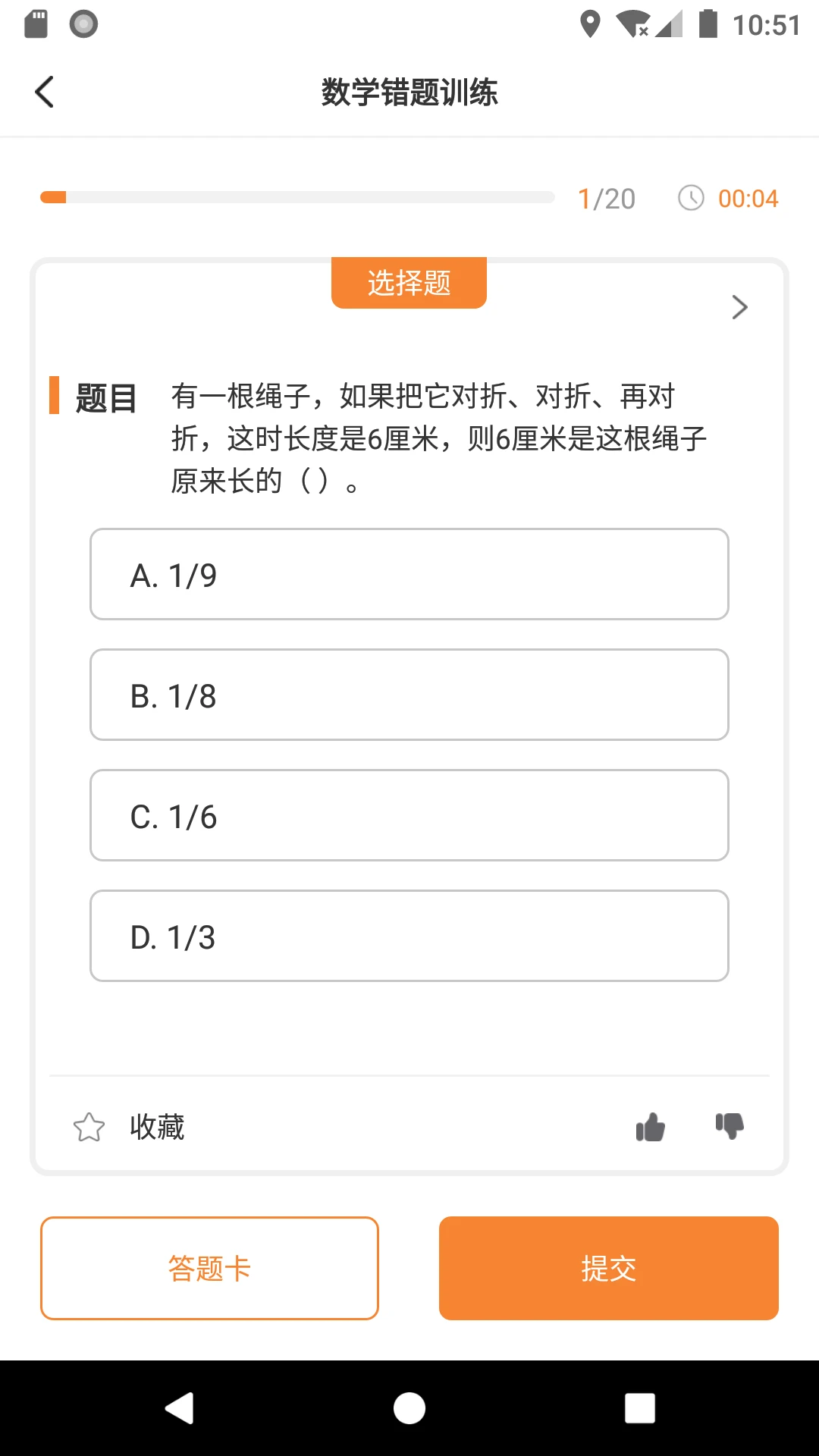Tap the 1/20 question counter
819x1456 pixels.
pyautogui.click(x=607, y=198)
